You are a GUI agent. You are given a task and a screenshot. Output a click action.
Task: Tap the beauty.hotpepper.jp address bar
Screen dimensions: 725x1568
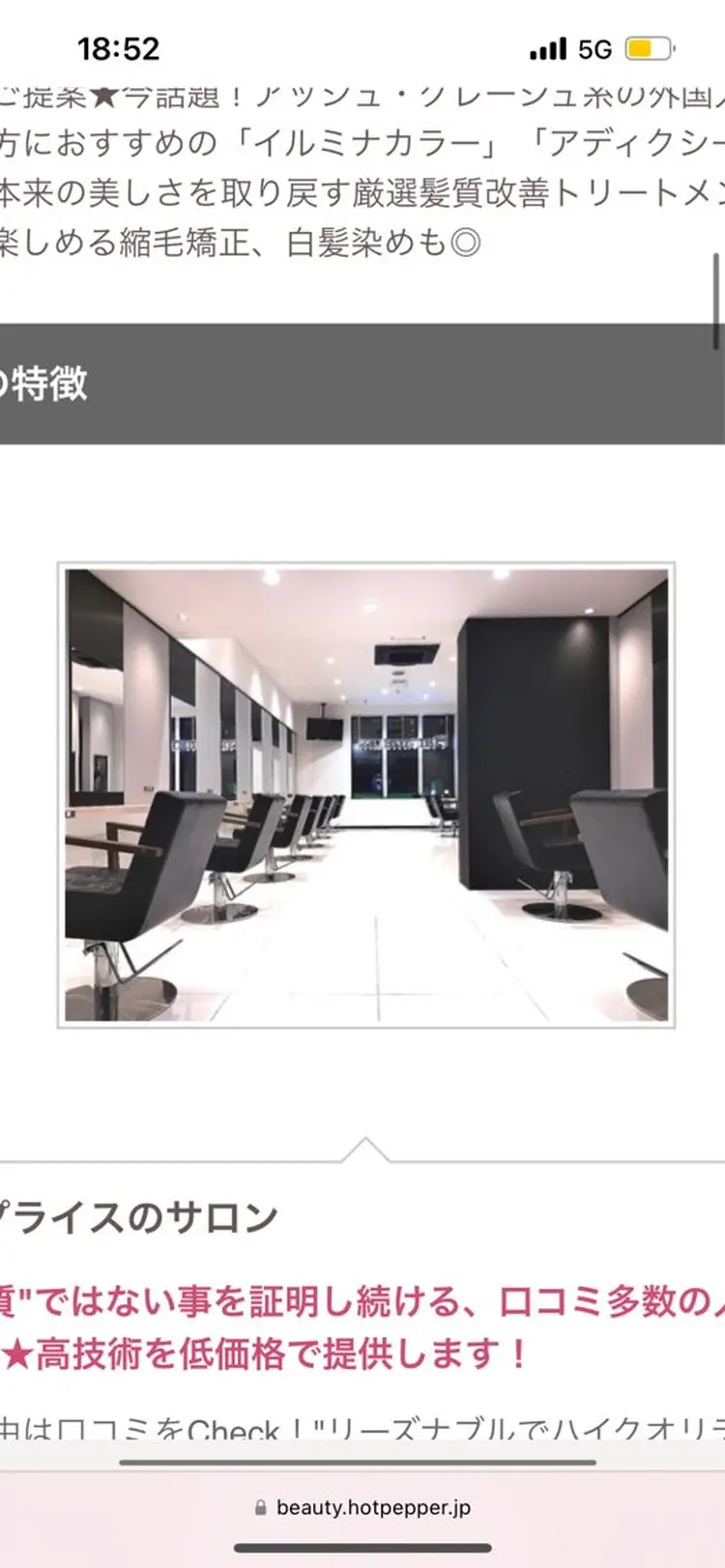click(362, 1507)
